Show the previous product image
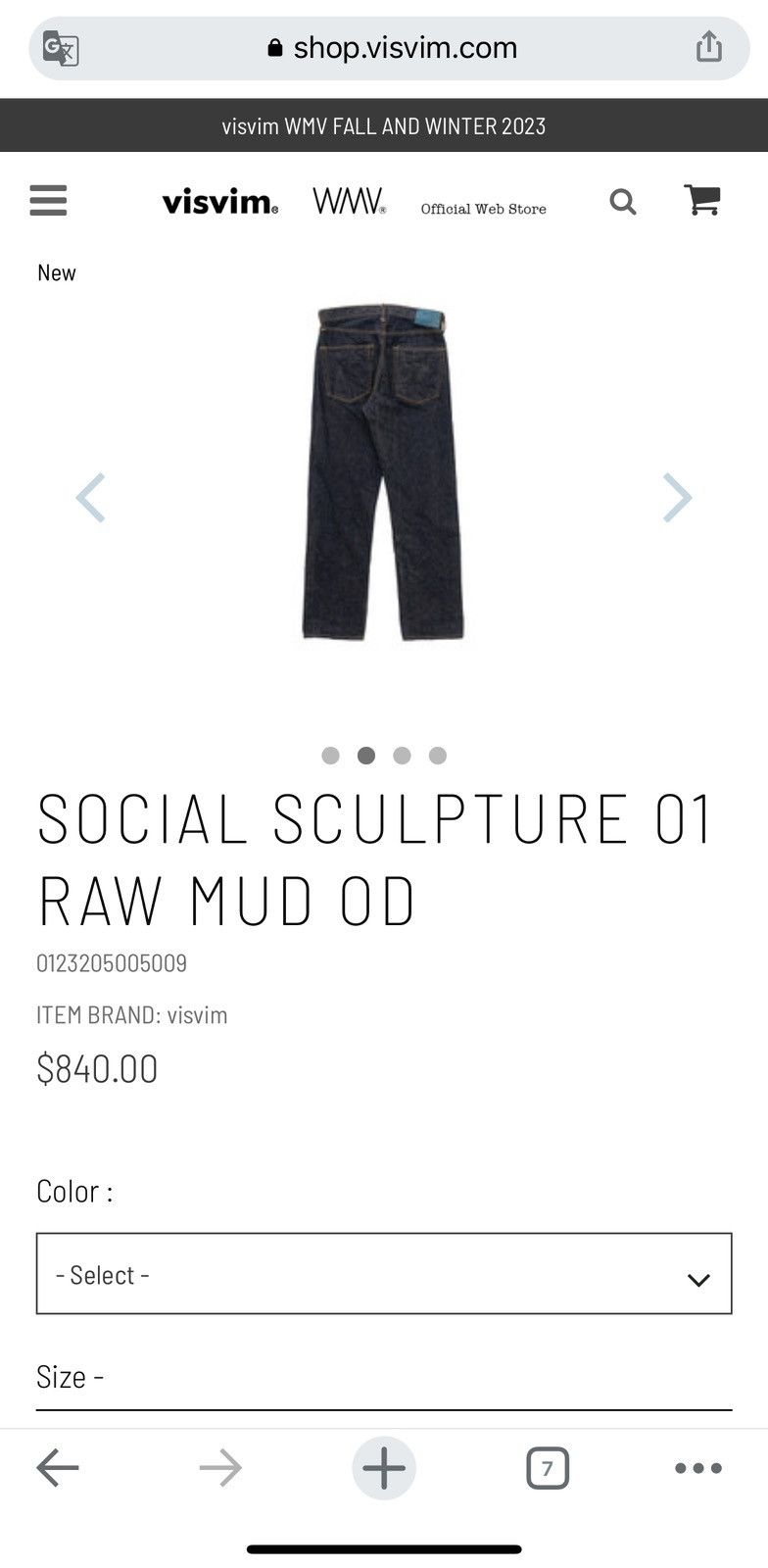Viewport: 768px width, 1568px height. pos(90,498)
